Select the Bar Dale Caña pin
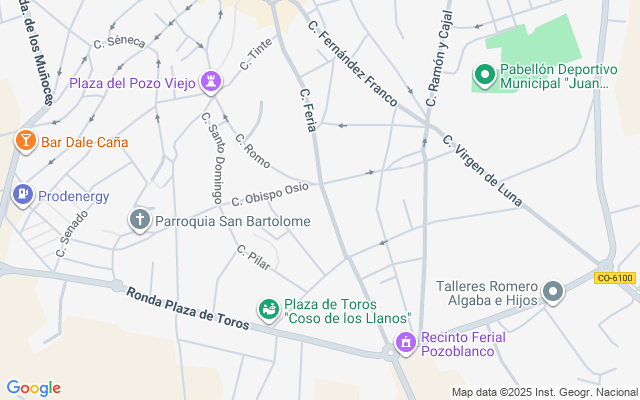Image resolution: width=640 pixels, height=400 pixels. coord(25,142)
